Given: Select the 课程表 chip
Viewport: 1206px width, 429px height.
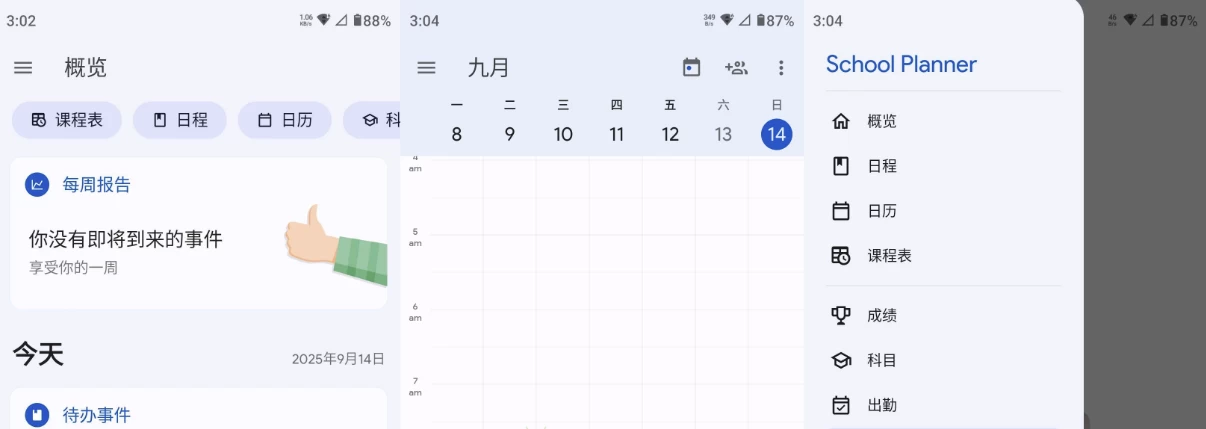Looking at the screenshot, I should (x=66, y=120).
